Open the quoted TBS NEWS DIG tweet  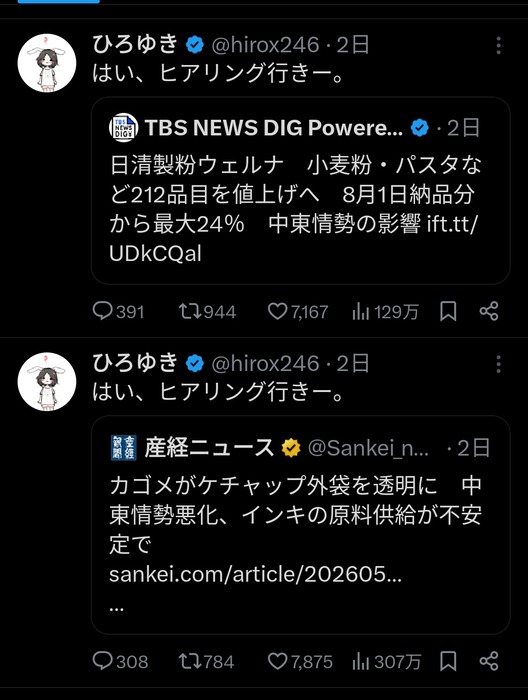coord(300,191)
